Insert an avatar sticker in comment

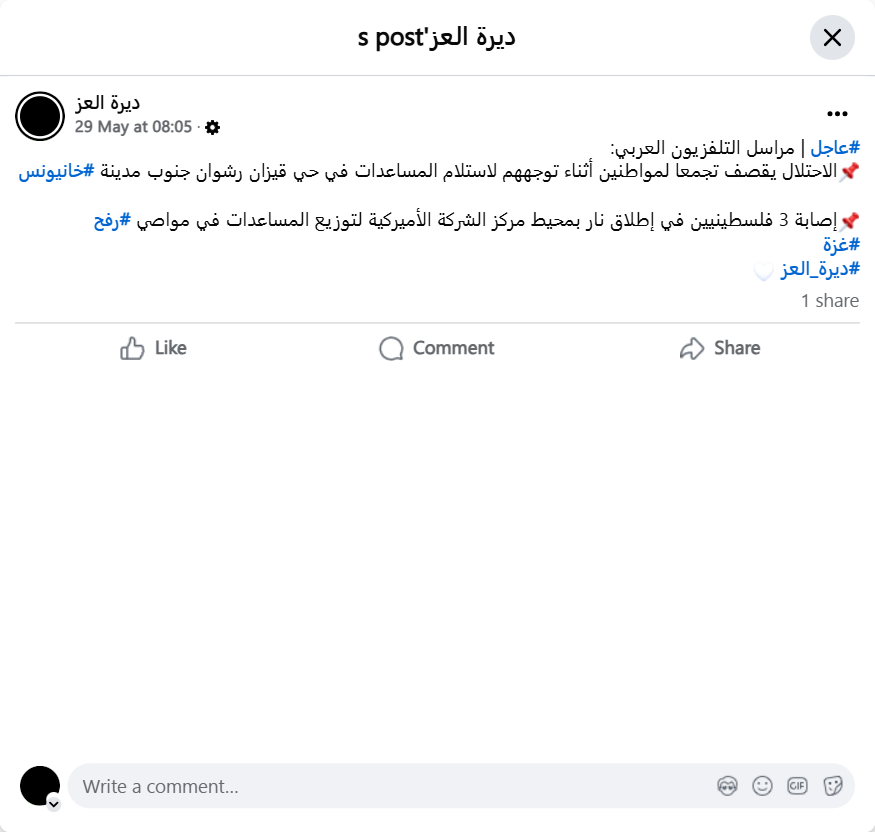(727, 786)
